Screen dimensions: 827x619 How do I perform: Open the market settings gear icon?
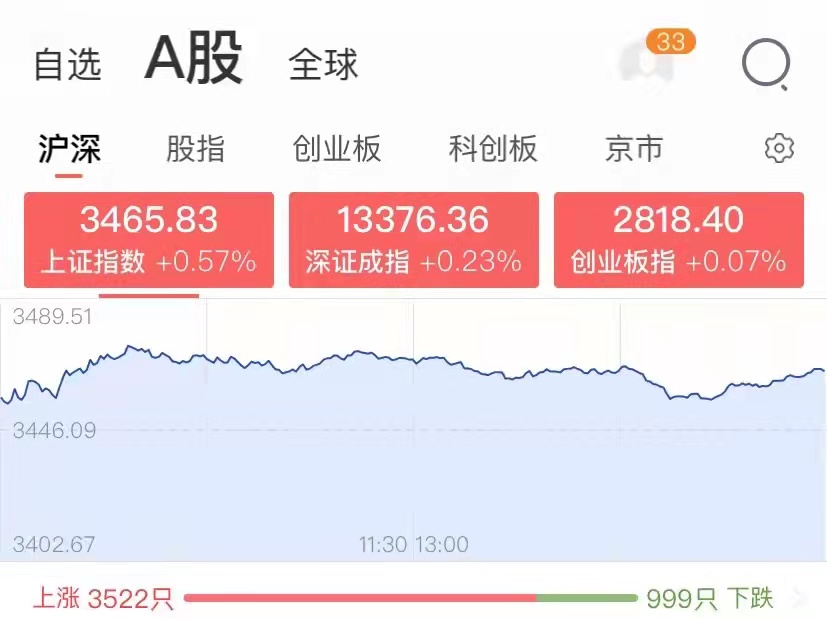click(778, 149)
